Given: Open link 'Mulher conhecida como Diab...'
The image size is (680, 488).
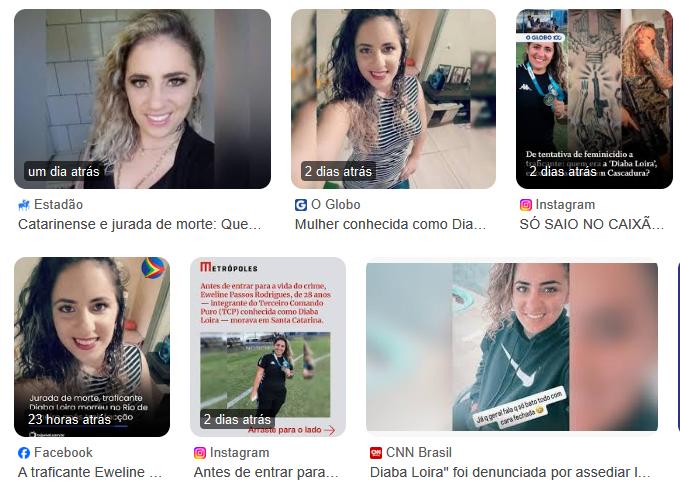Looking at the screenshot, I should tap(390, 224).
